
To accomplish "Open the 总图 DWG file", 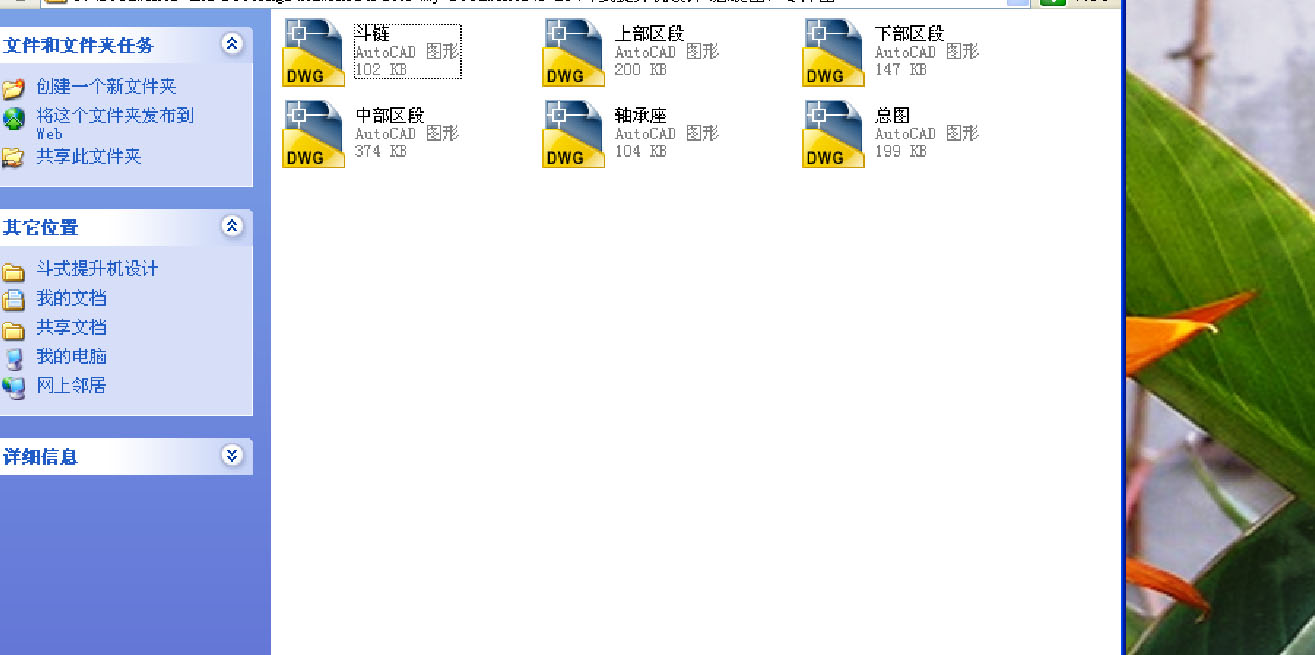I will click(x=833, y=134).
